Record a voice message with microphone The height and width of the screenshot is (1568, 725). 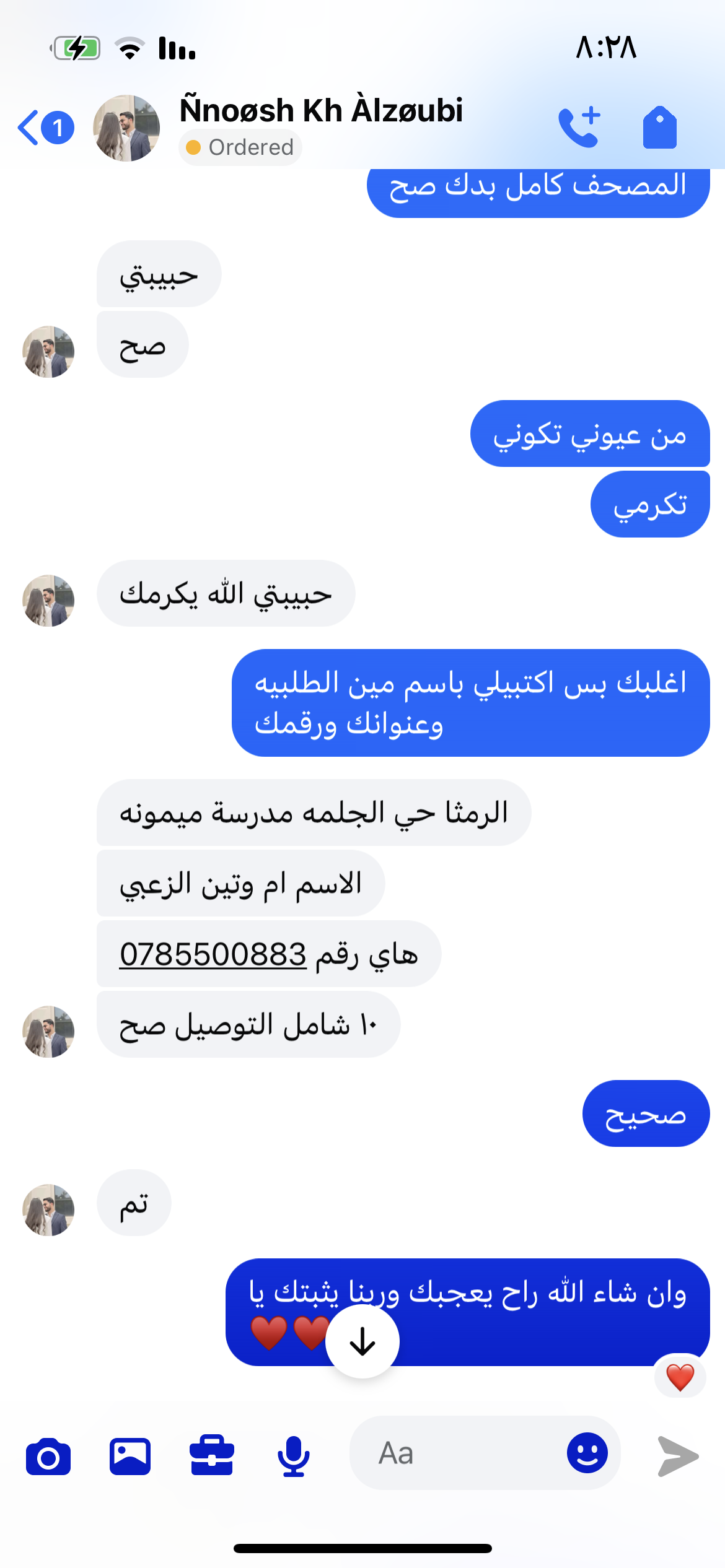click(294, 1457)
